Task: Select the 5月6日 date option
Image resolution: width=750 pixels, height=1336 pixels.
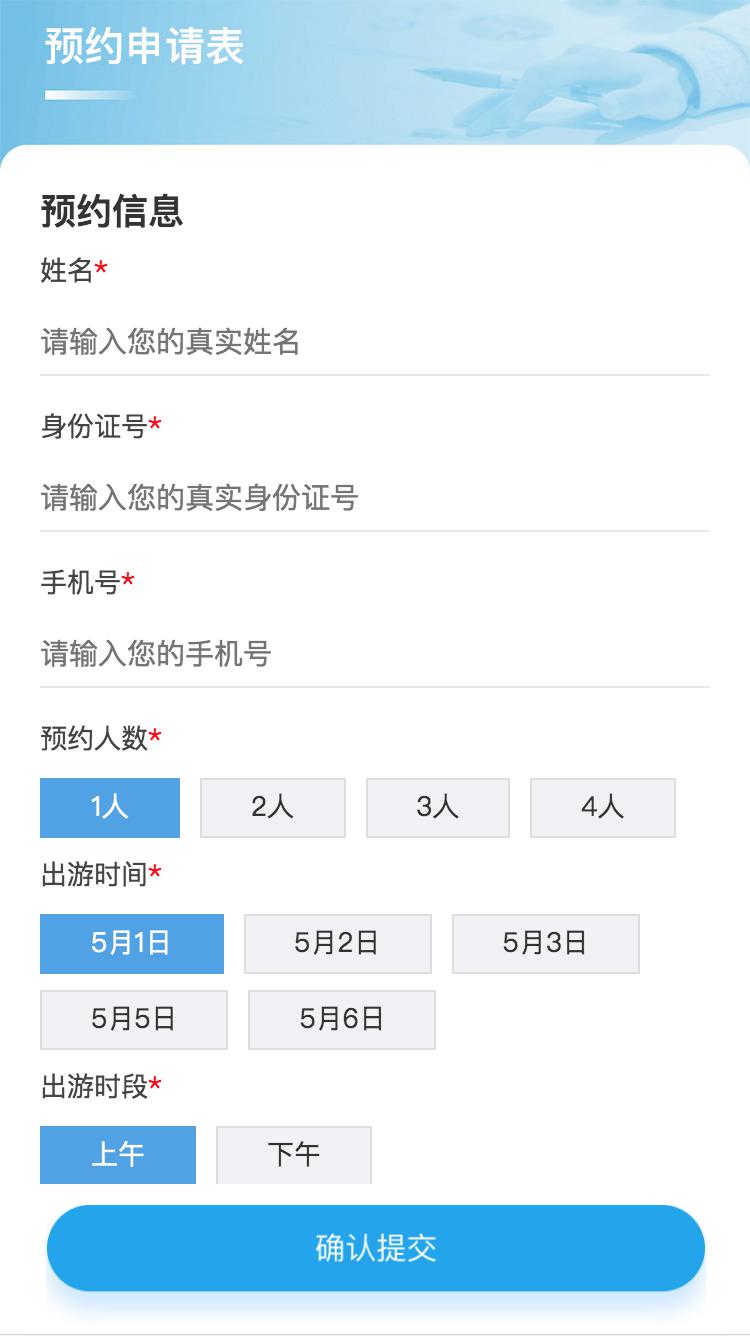Action: (x=342, y=1019)
